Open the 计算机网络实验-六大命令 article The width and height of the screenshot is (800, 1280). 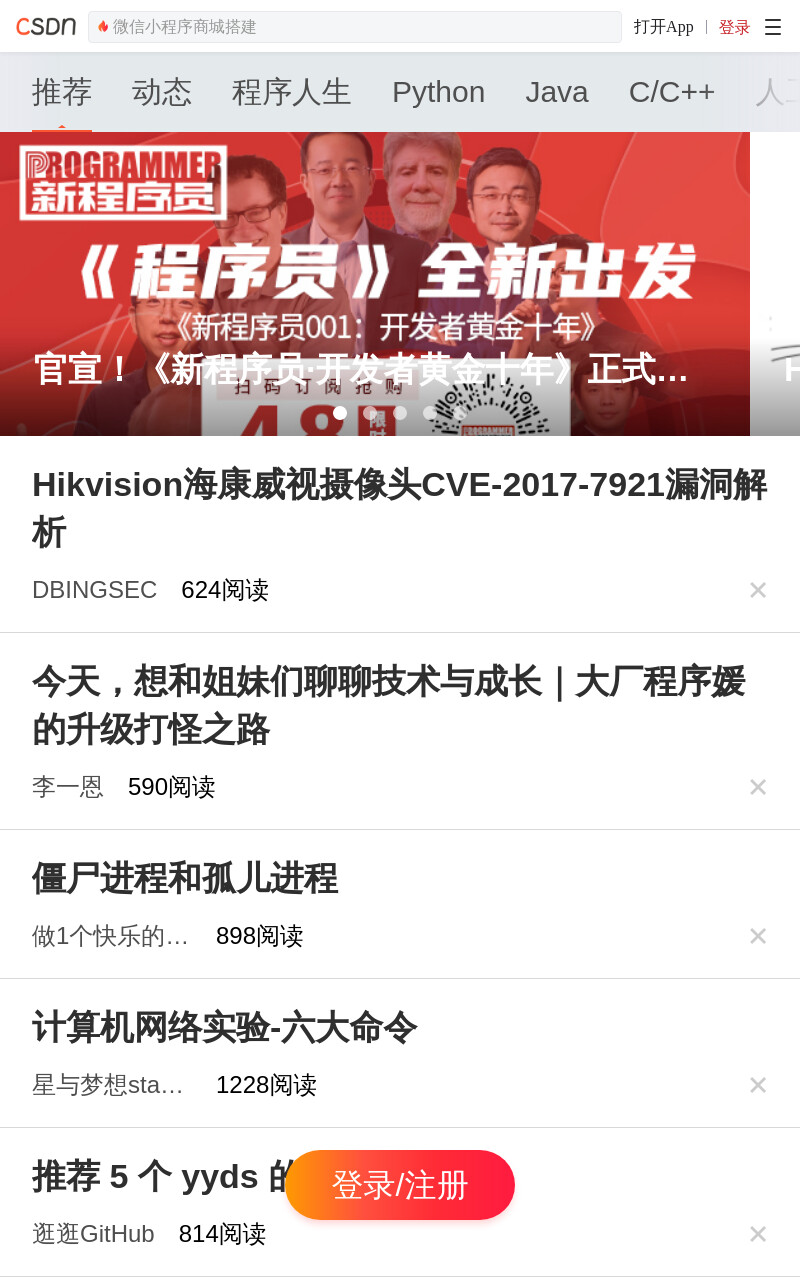click(224, 1027)
